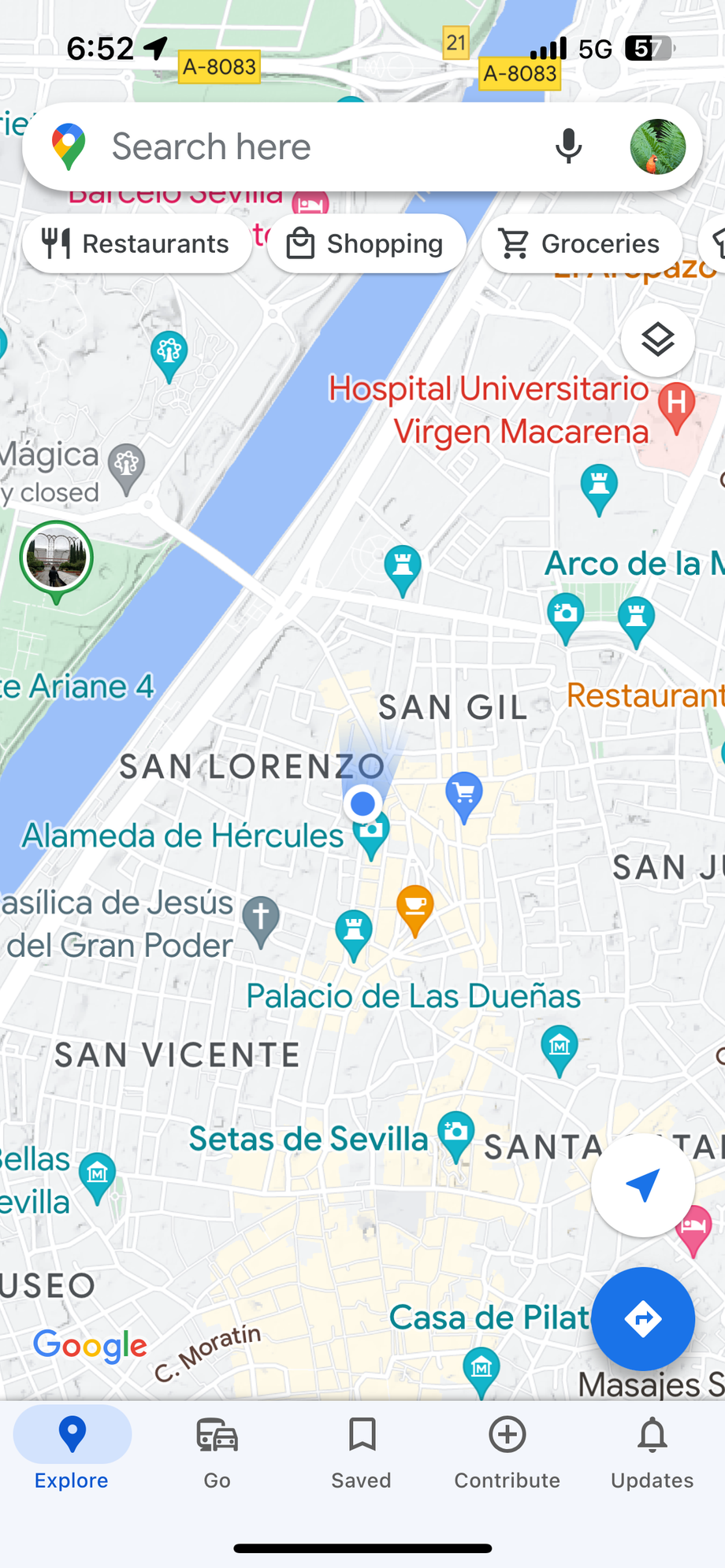The height and width of the screenshot is (1568, 725).
Task: Open the Search here field
Action: [x=315, y=147]
